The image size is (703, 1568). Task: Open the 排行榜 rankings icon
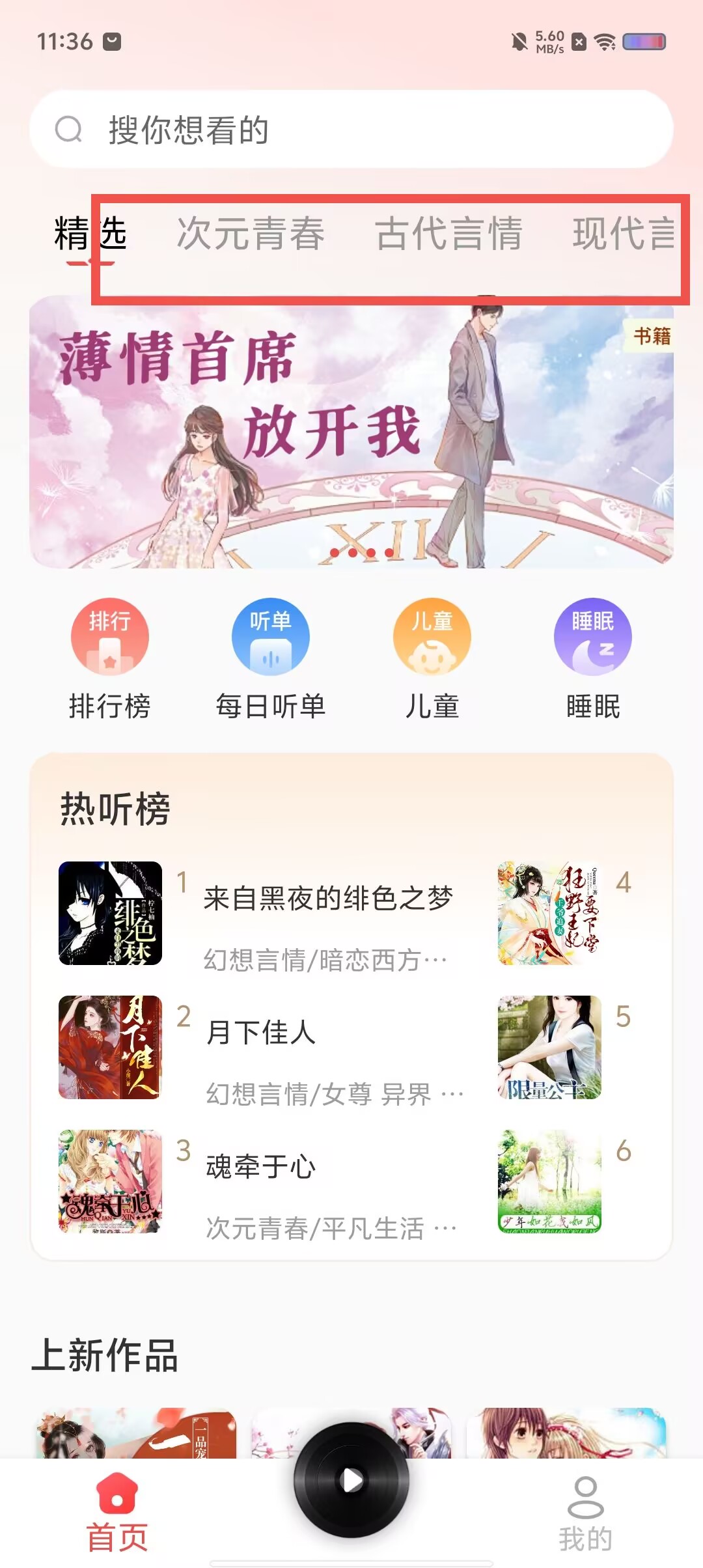tap(109, 637)
